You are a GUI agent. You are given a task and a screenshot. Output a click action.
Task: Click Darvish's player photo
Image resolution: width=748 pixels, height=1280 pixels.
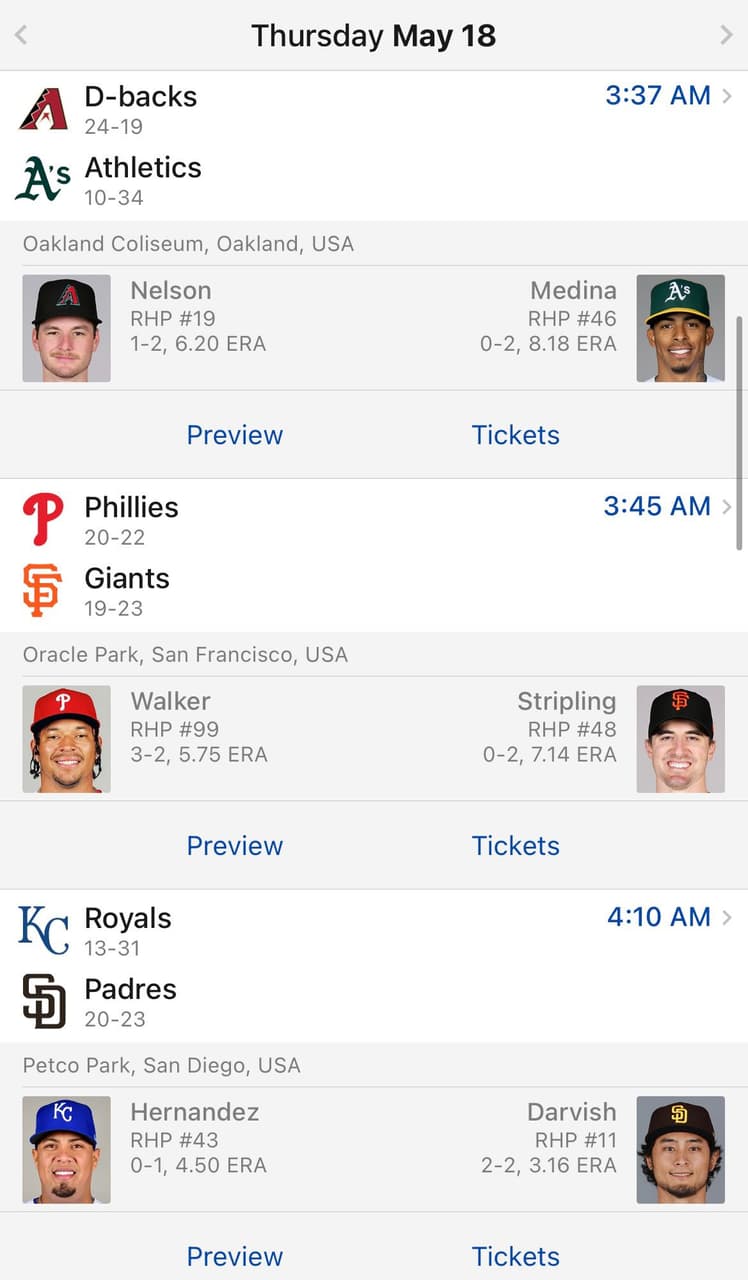pyautogui.click(x=681, y=1149)
